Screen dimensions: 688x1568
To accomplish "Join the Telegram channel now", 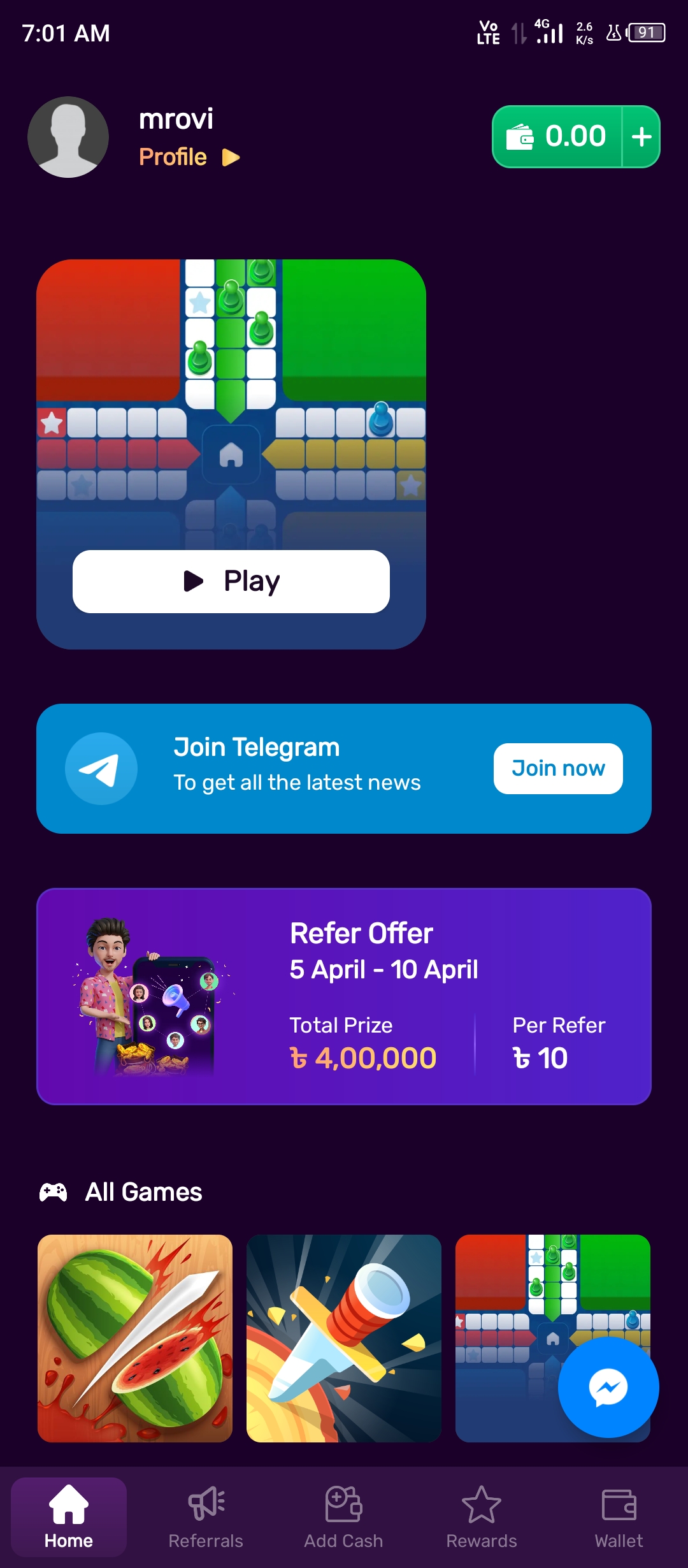I will point(557,768).
